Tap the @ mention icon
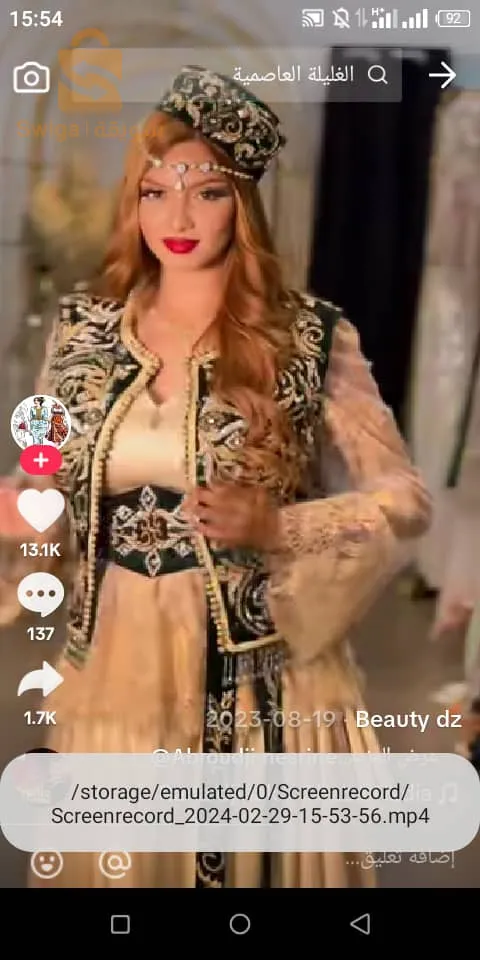The image size is (480, 960). (115, 863)
